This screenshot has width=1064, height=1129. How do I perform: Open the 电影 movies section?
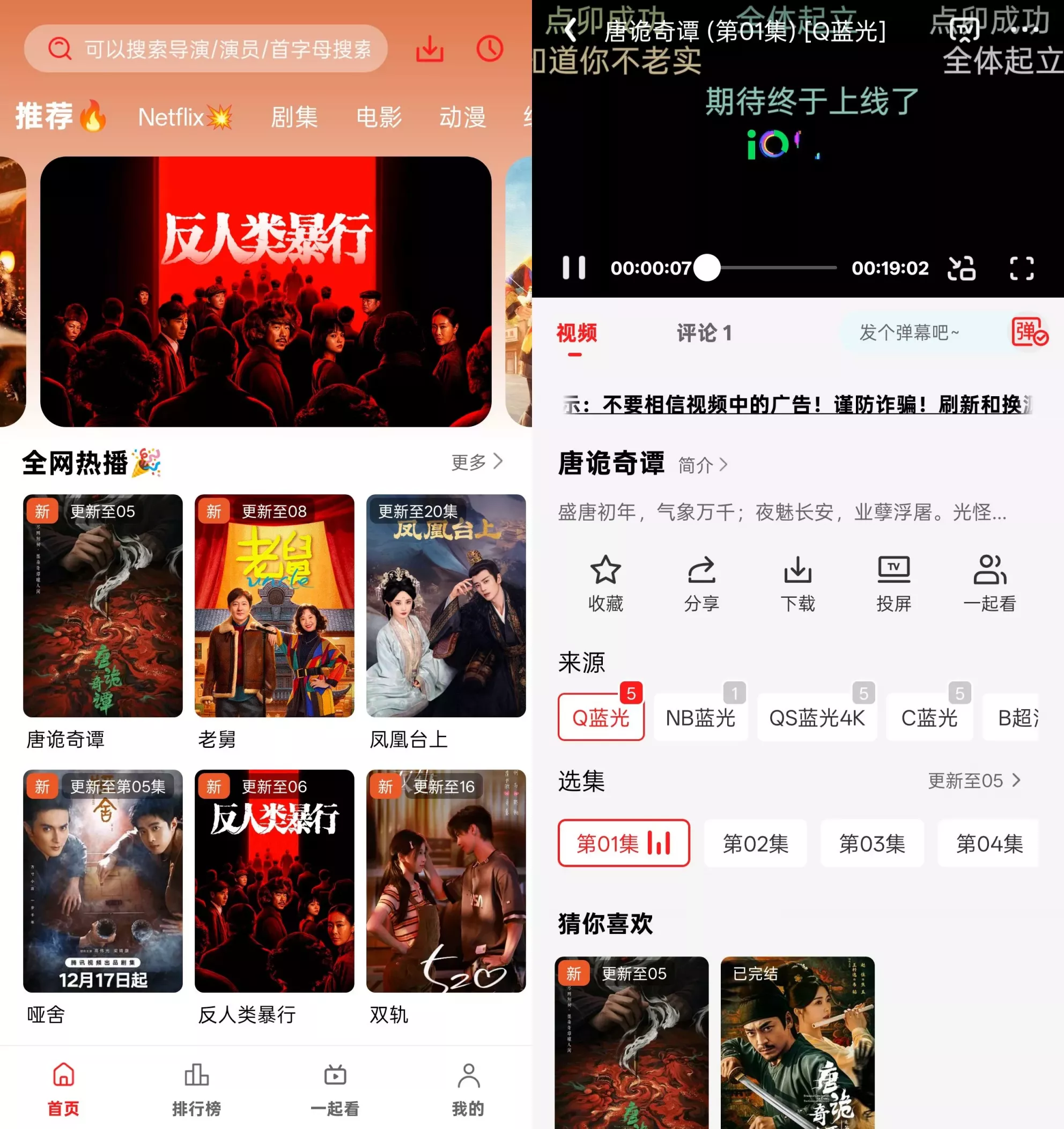click(378, 117)
